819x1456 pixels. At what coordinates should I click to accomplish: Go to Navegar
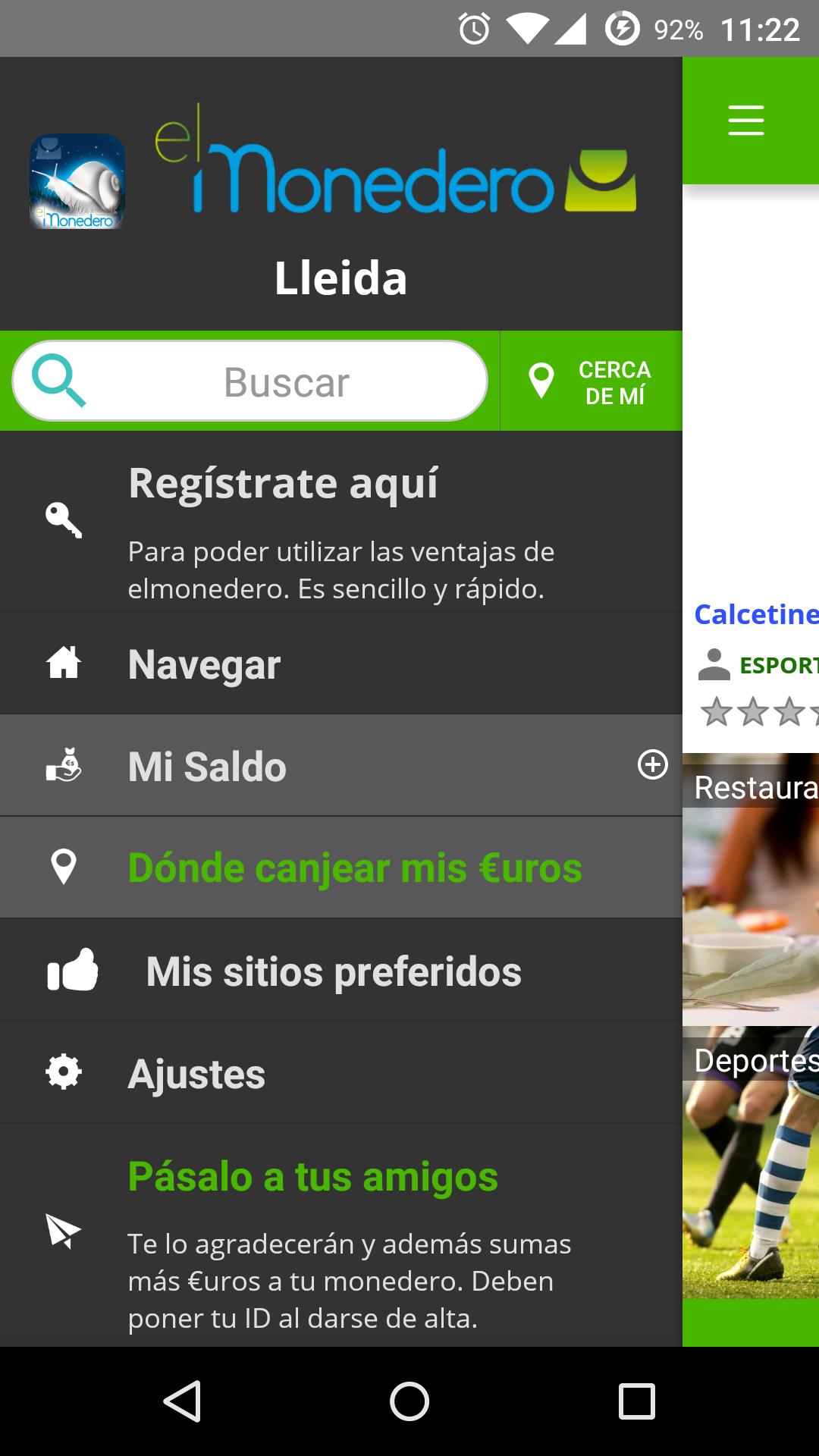341,664
